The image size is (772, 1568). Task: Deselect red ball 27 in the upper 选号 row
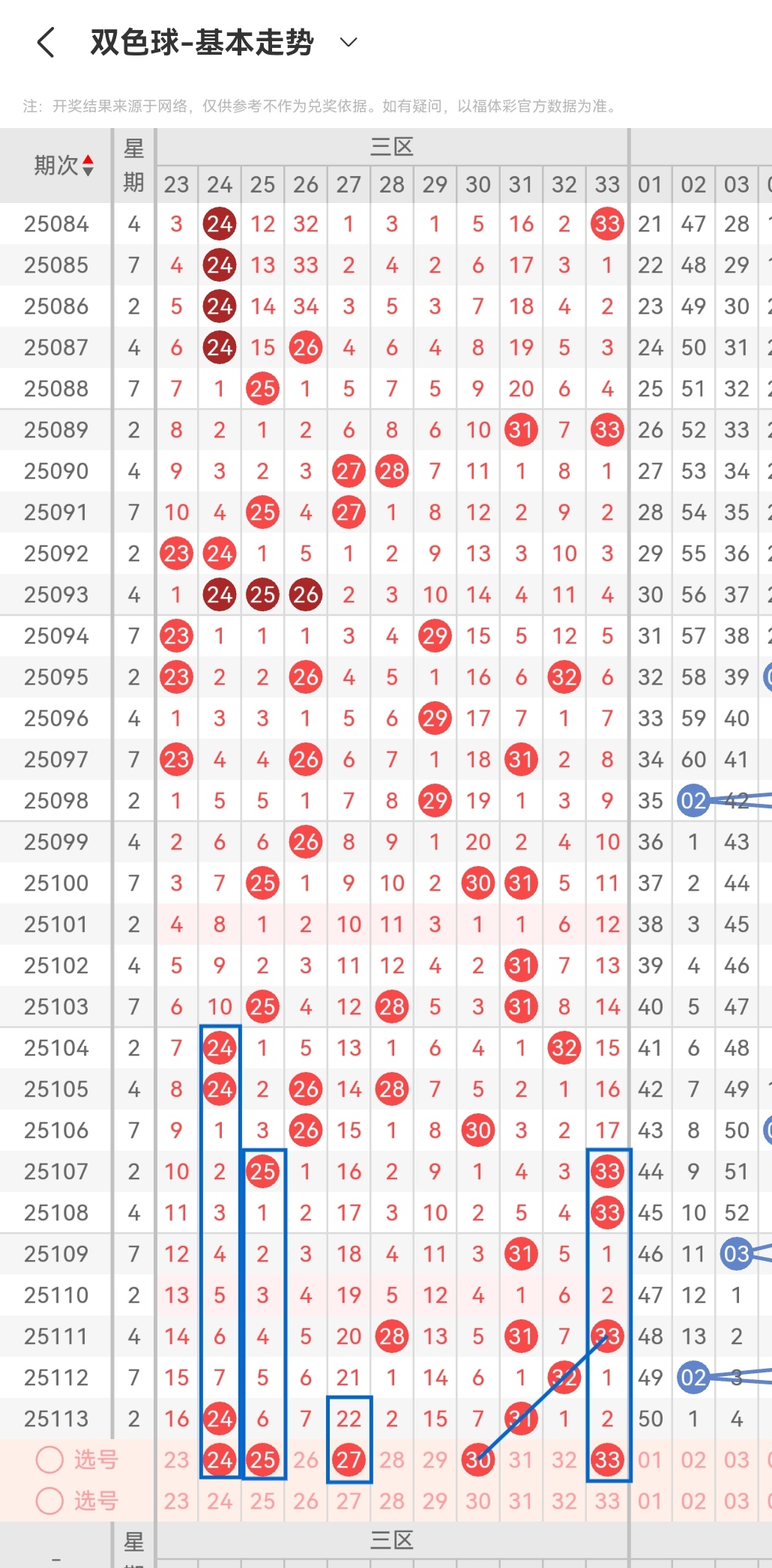(349, 1459)
